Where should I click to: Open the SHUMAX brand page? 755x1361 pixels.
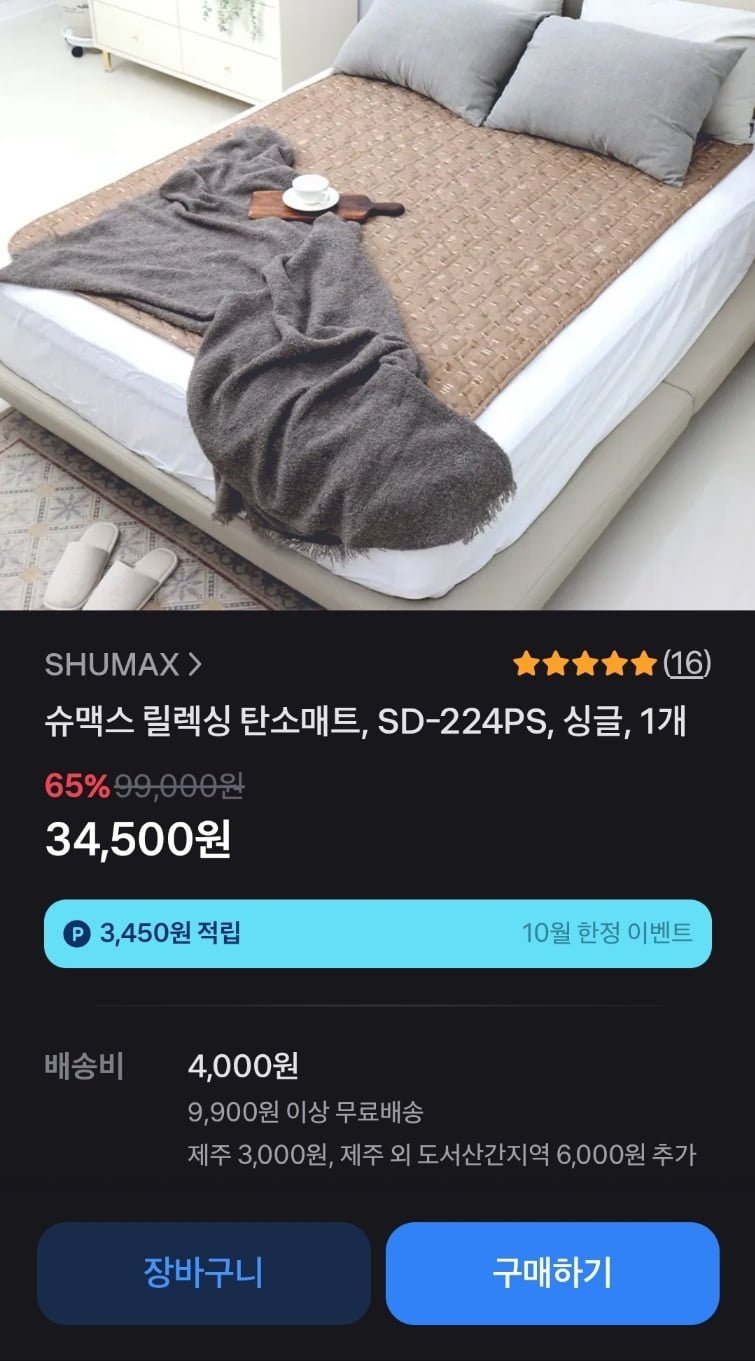123,663
